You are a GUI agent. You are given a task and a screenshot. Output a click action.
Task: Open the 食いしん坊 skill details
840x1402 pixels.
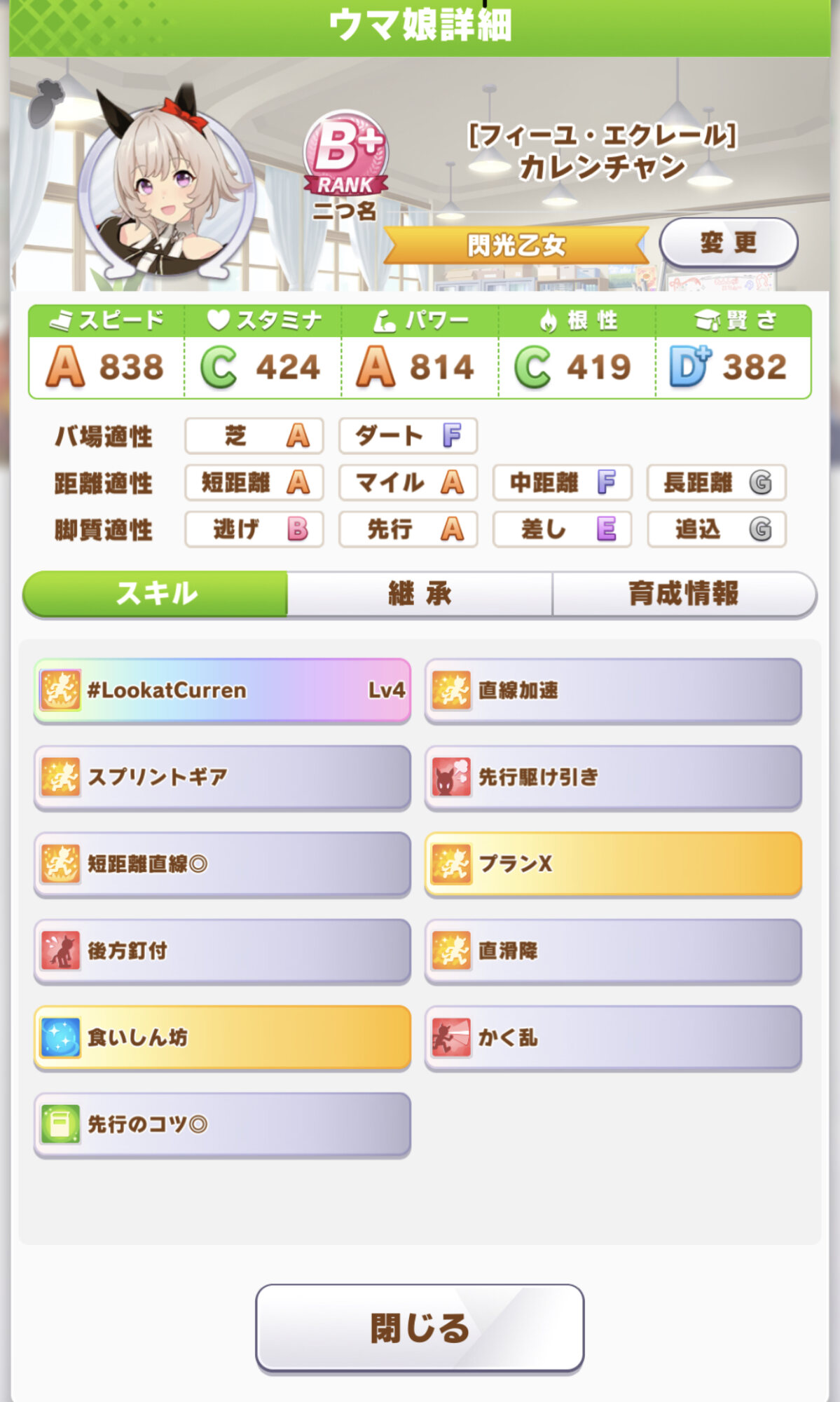(x=222, y=1037)
